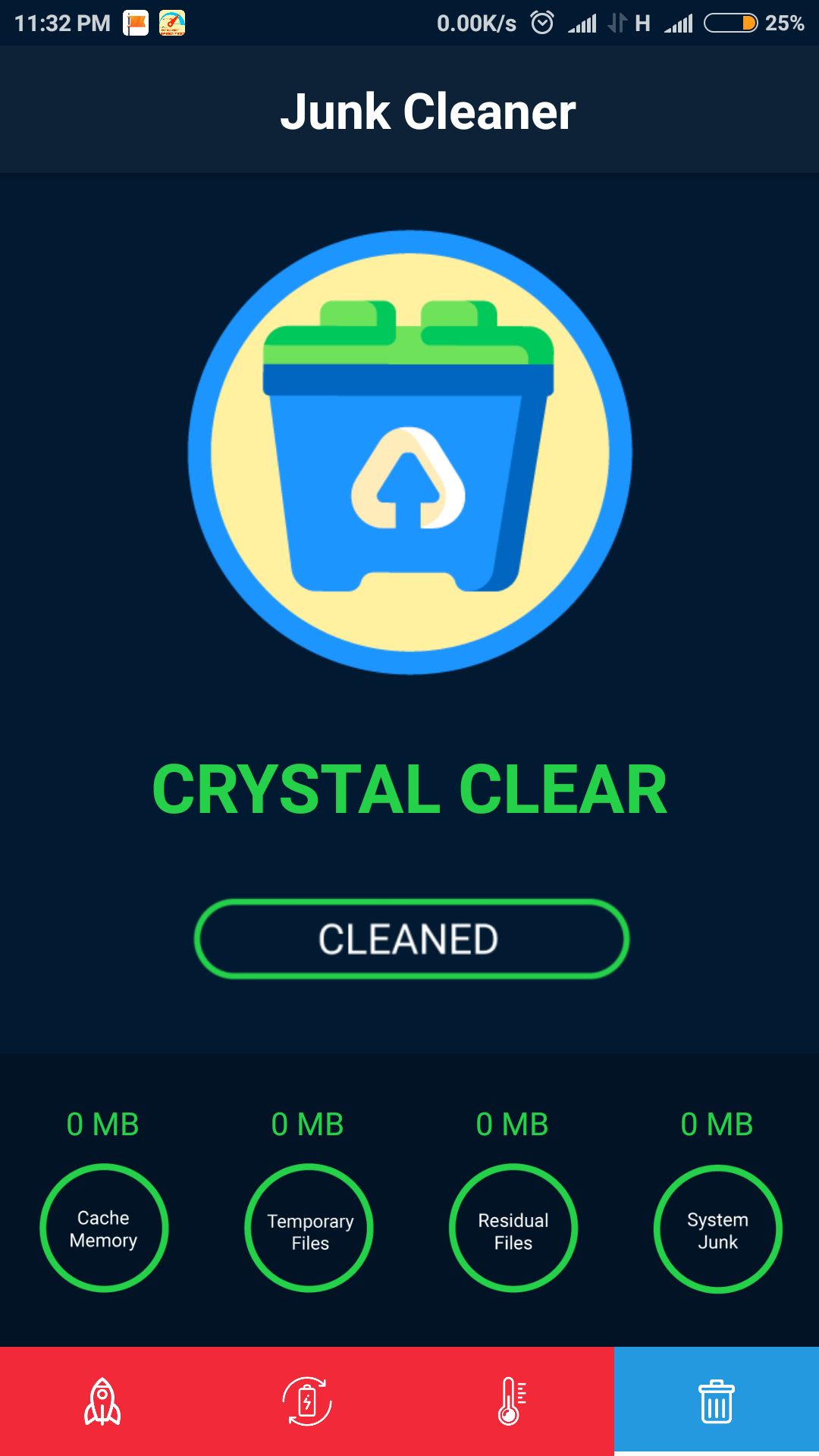Tap the CLEANED button
Viewport: 819px width, 1456px height.
pos(411,939)
